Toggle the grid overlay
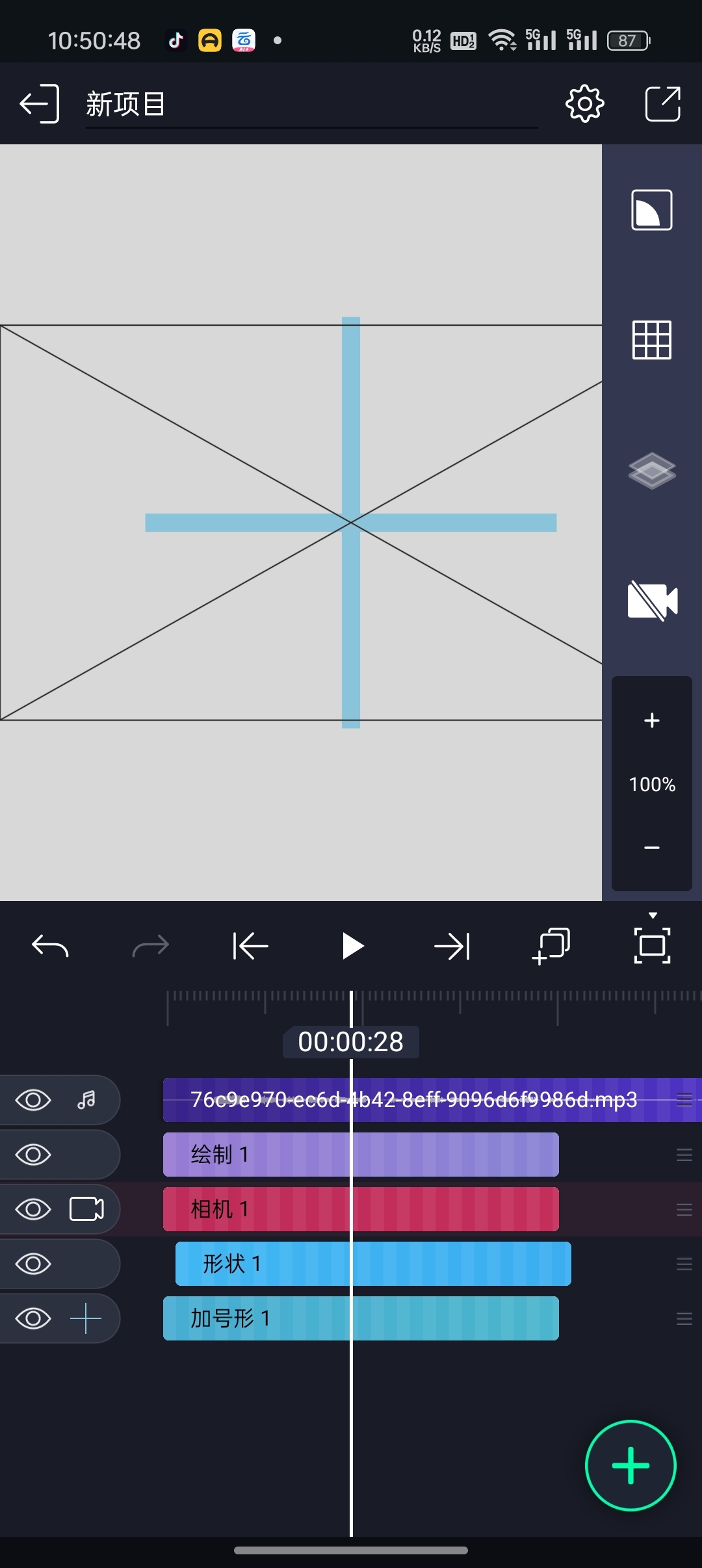 tap(651, 340)
